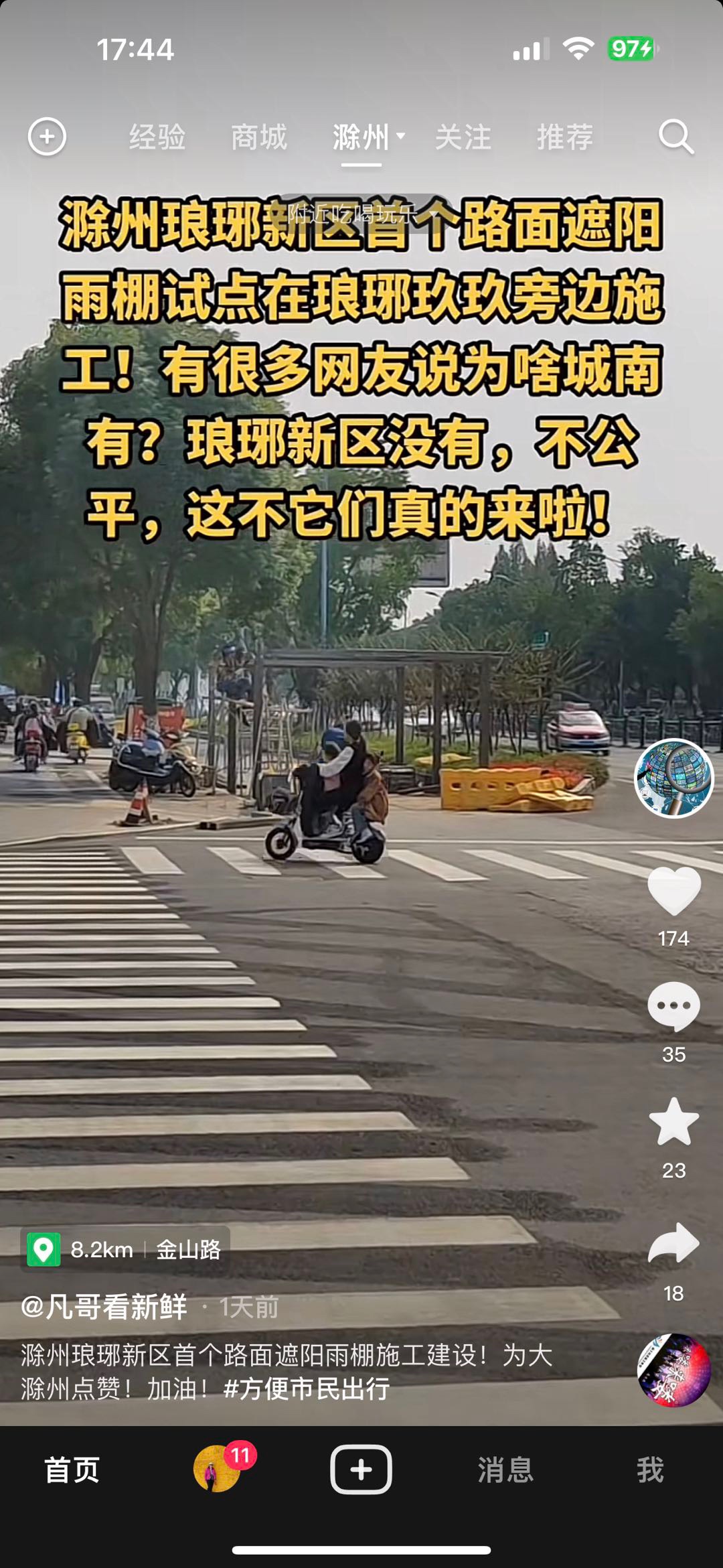
Task: Switch to the 推荐 tab
Action: [564, 137]
